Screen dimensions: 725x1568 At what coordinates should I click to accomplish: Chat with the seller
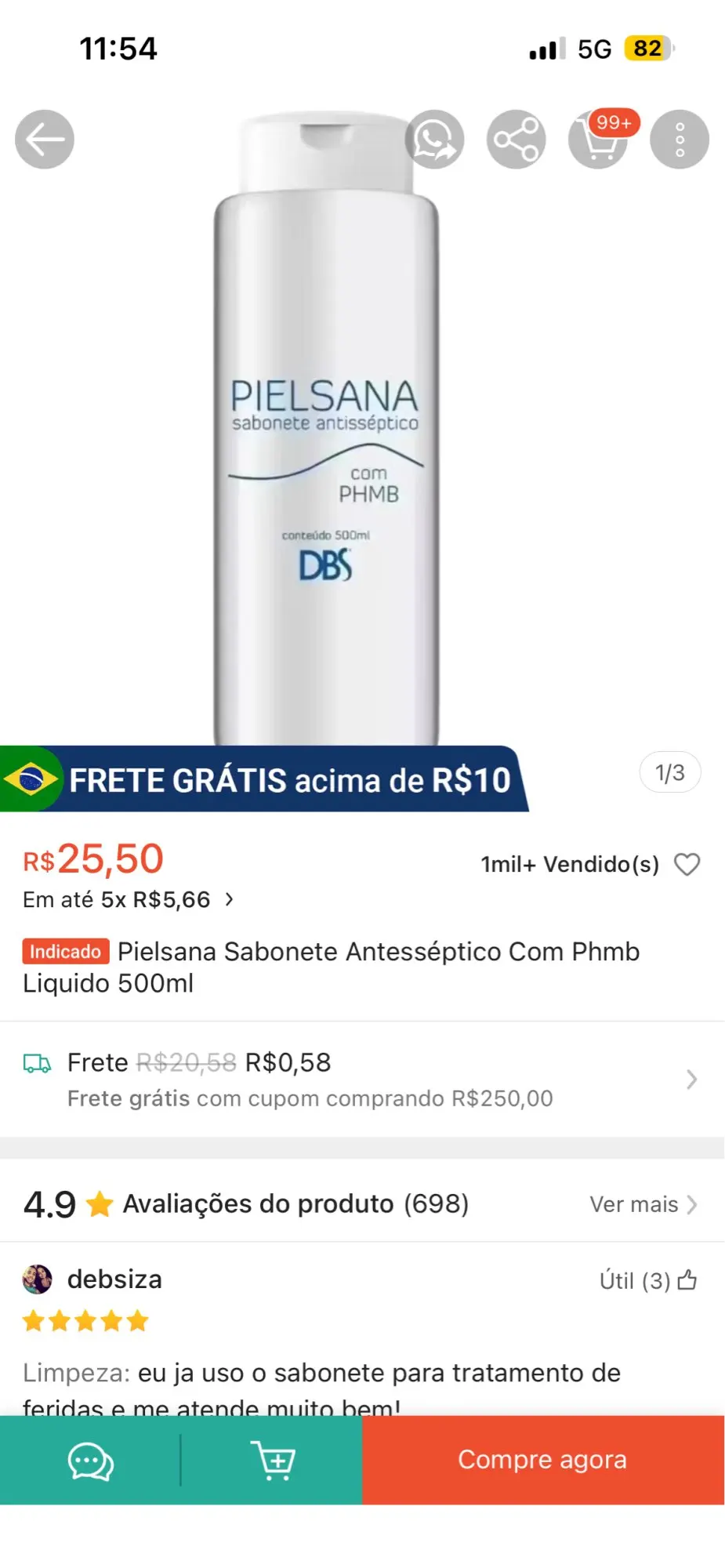coord(91,1461)
